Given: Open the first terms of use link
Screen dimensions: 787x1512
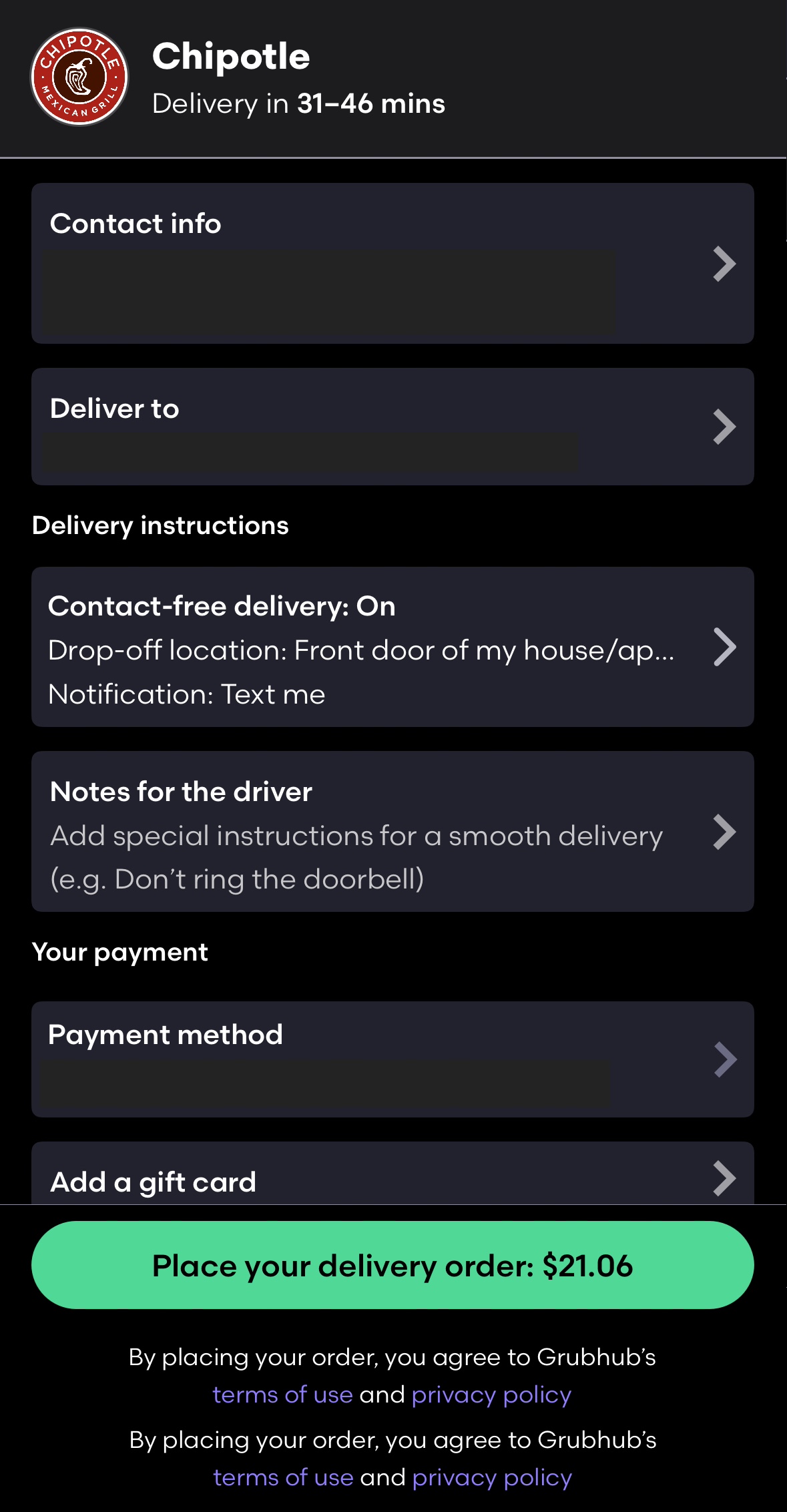Looking at the screenshot, I should click(x=282, y=1395).
